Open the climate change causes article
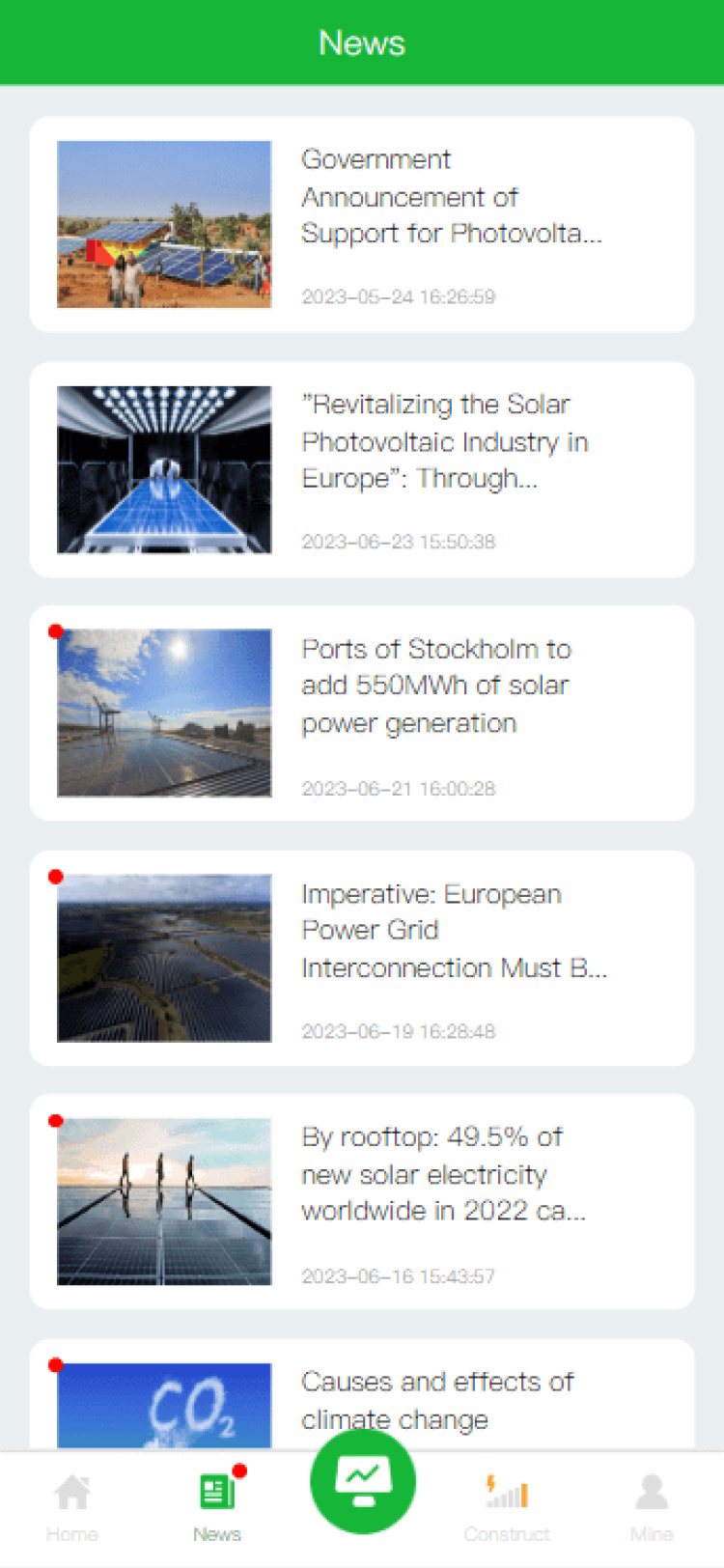 (362, 1394)
